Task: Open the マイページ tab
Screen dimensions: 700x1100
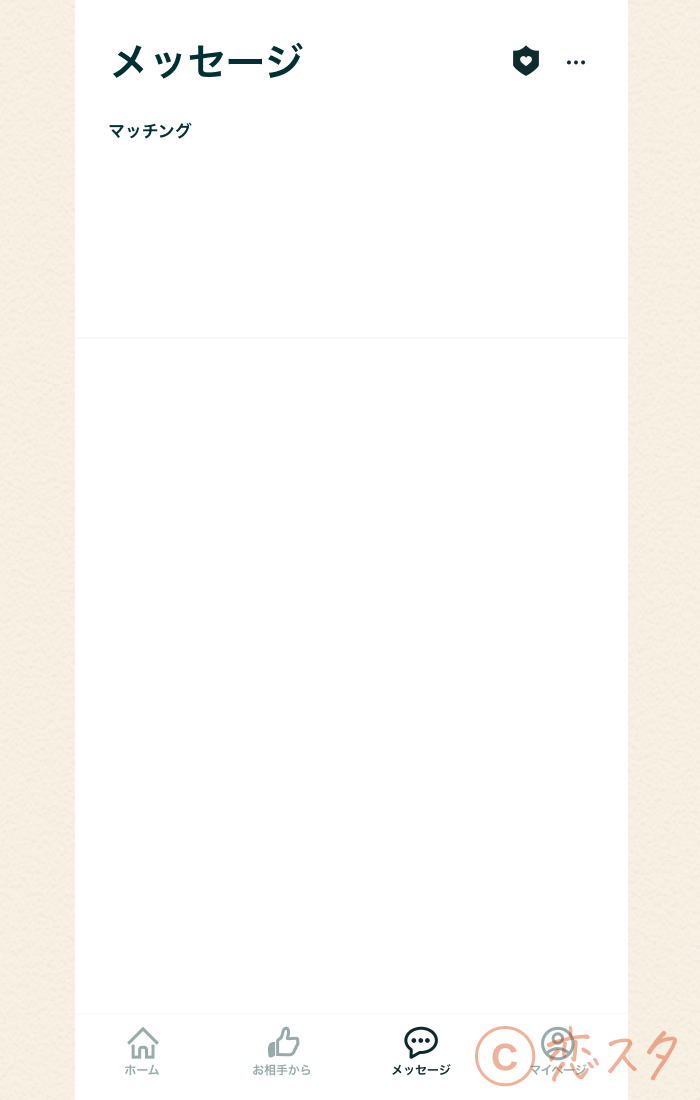Action: pos(557,1050)
